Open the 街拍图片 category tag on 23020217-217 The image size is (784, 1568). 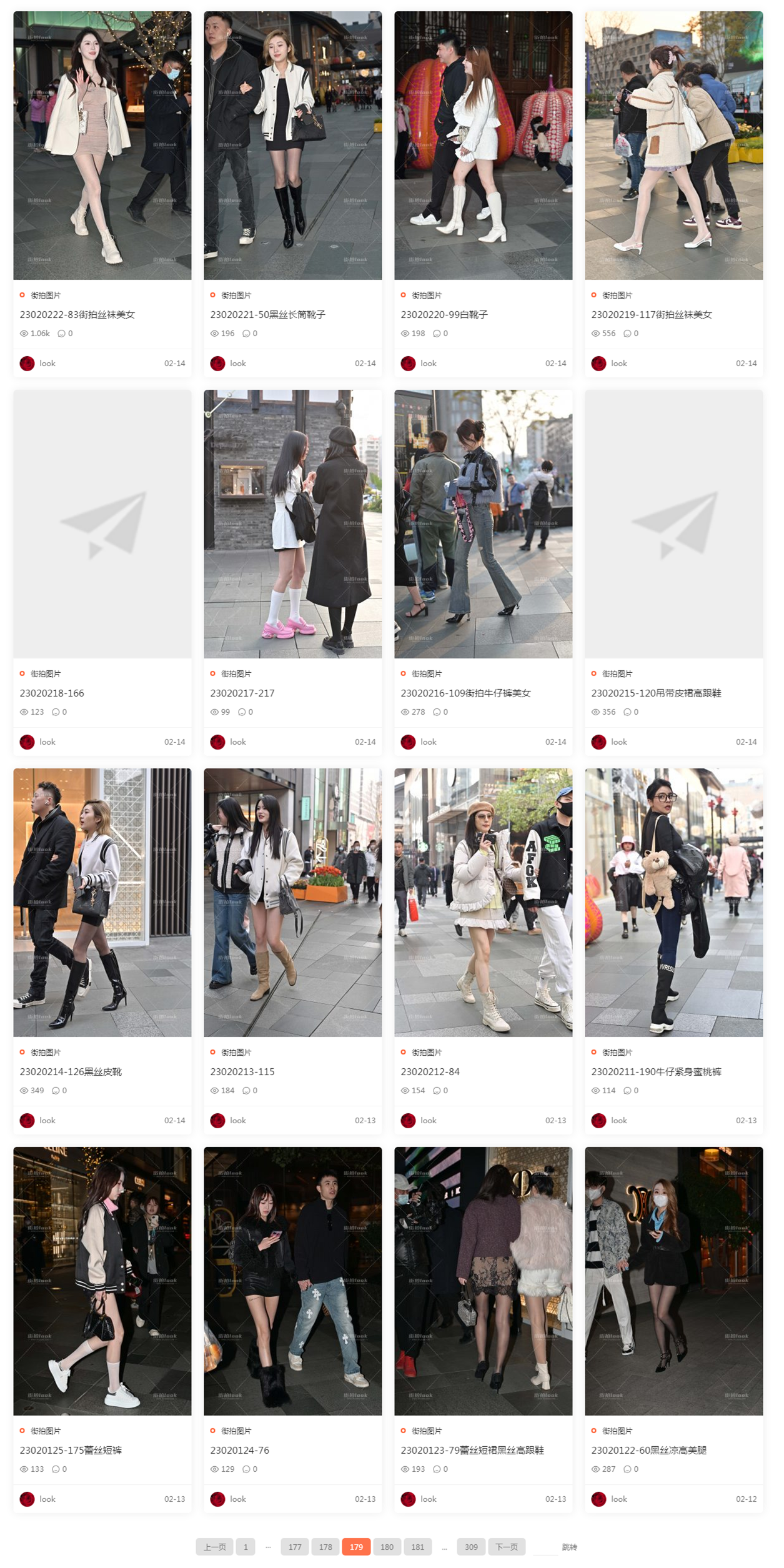pyautogui.click(x=236, y=674)
